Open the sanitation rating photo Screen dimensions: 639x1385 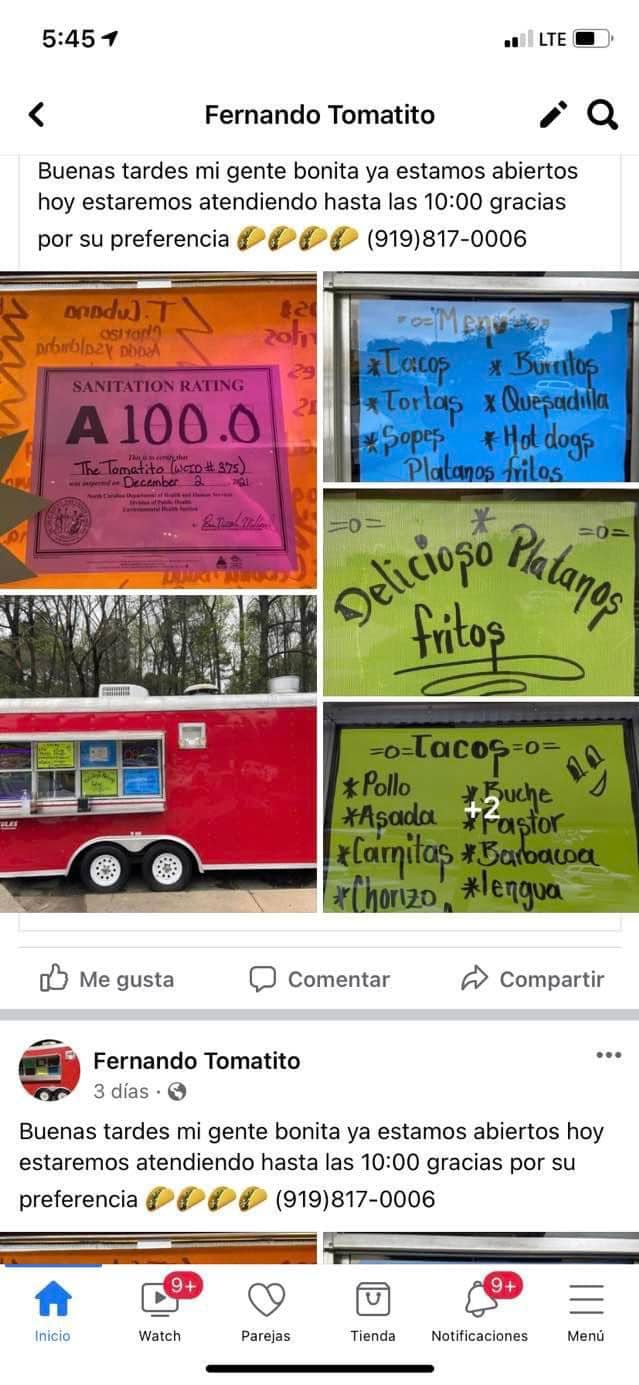click(x=158, y=430)
